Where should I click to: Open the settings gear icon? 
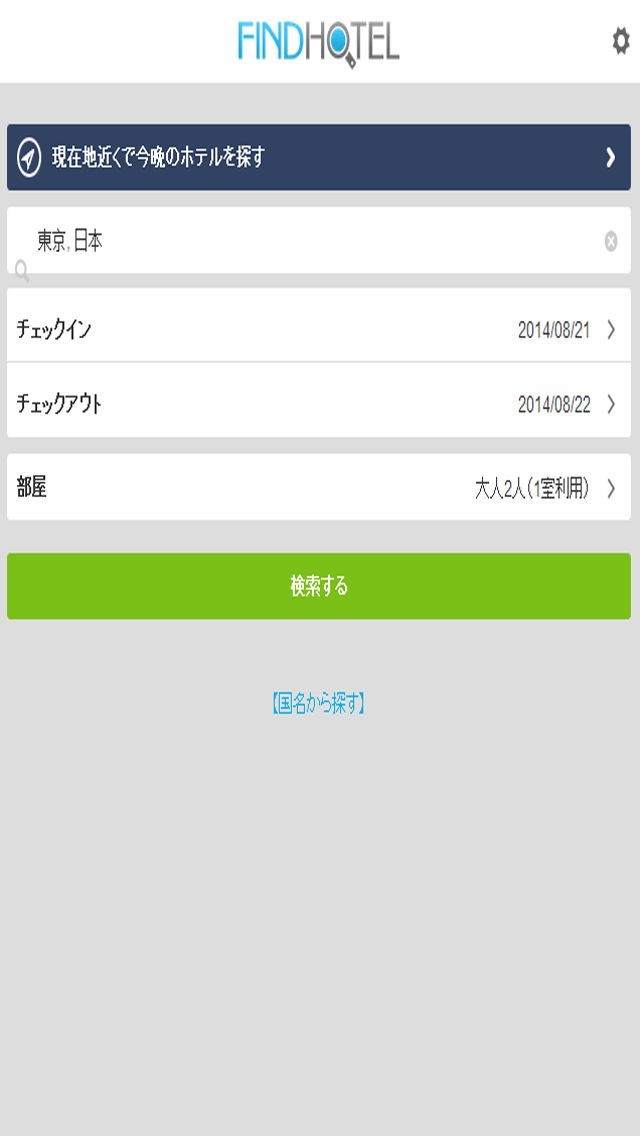pos(621,41)
